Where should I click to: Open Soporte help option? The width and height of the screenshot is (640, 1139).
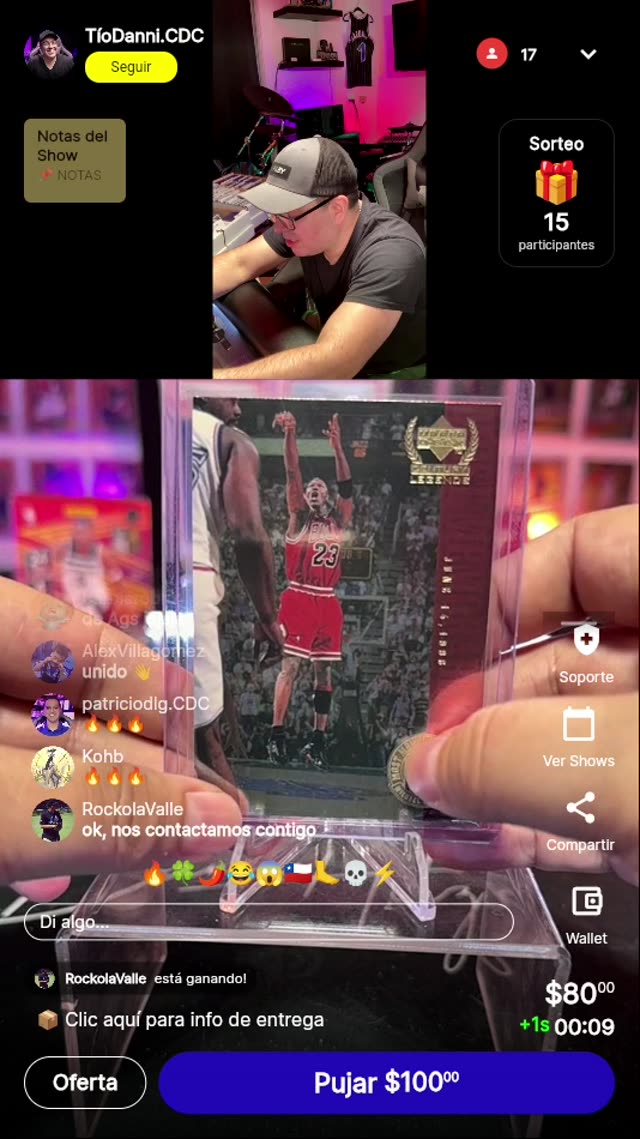tap(586, 652)
